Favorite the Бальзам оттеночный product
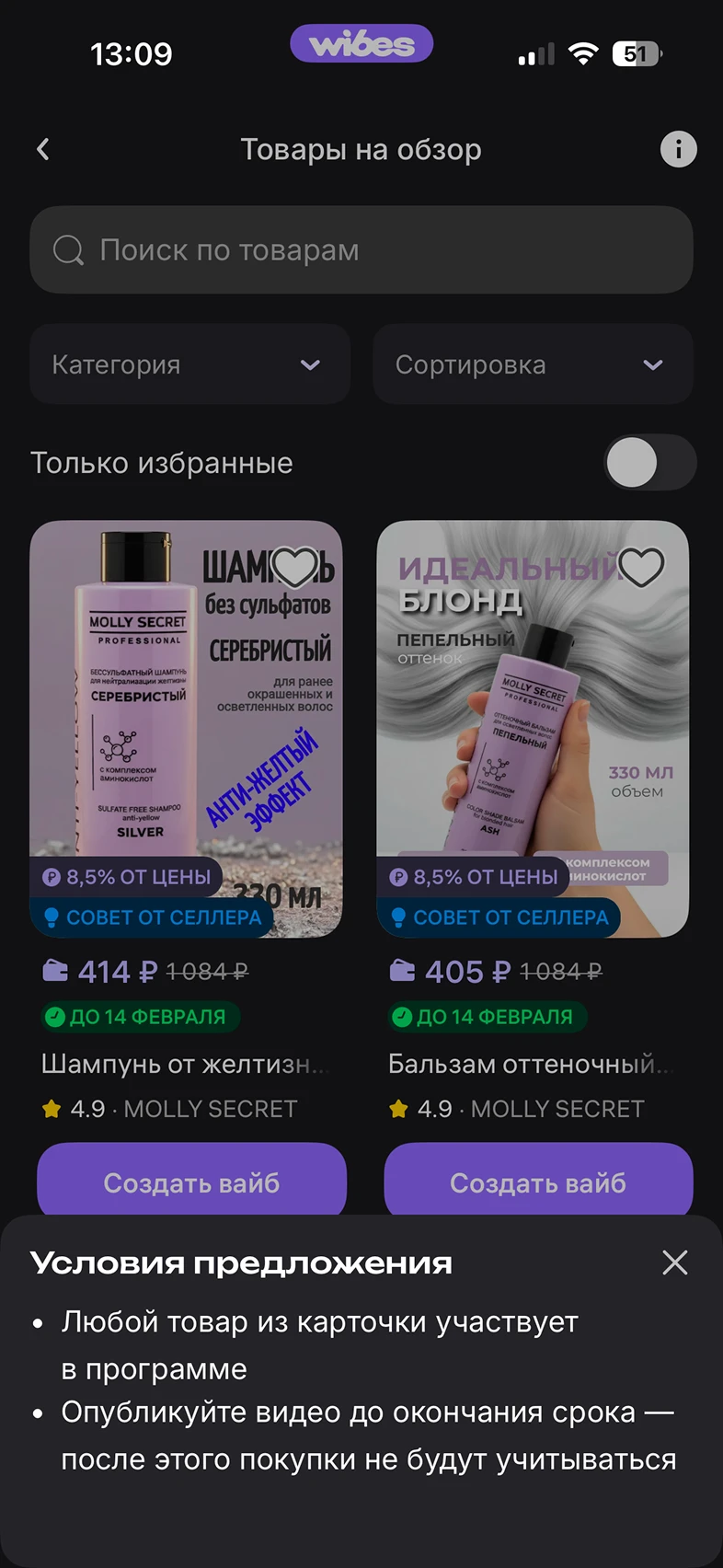The image size is (723, 1568). [641, 567]
